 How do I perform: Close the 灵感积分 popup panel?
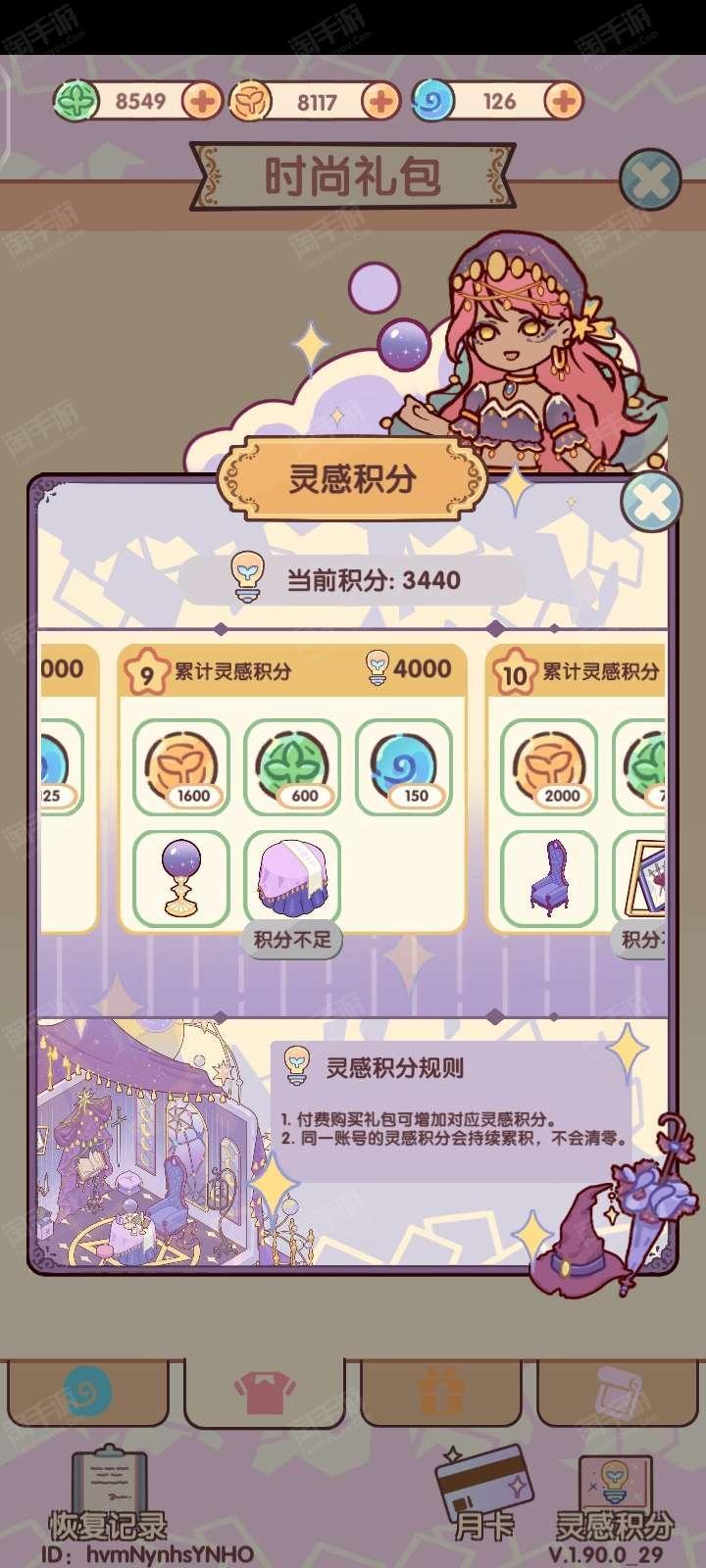click(651, 503)
